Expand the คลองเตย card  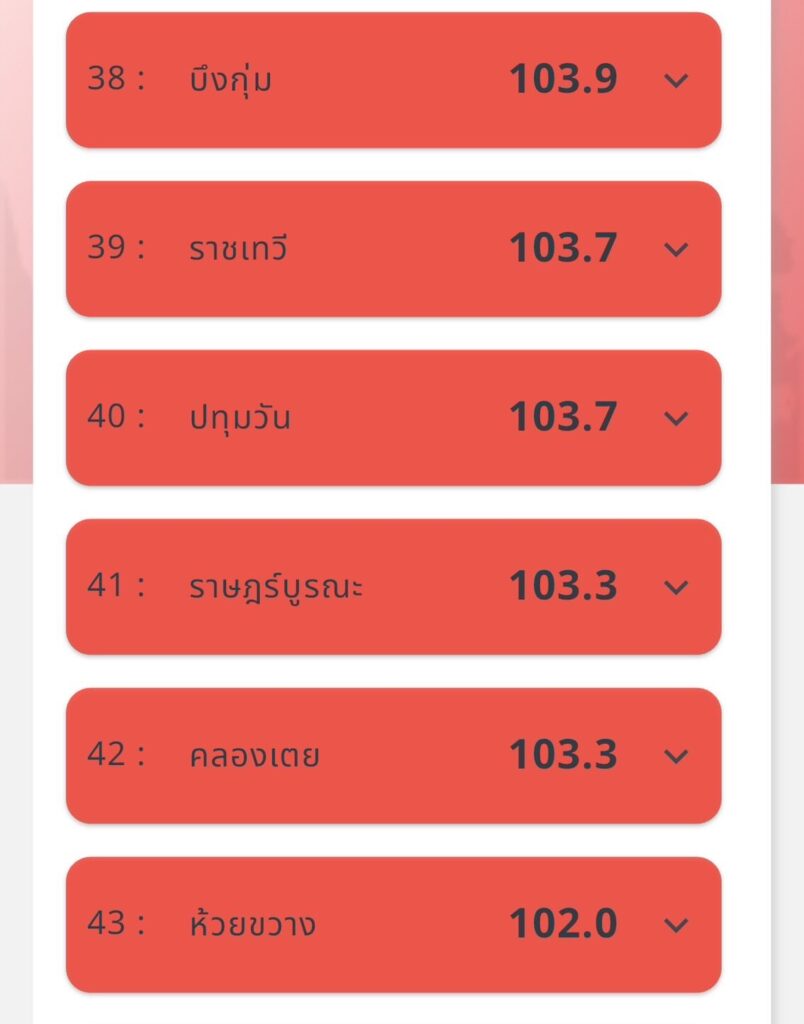pyautogui.click(x=676, y=756)
